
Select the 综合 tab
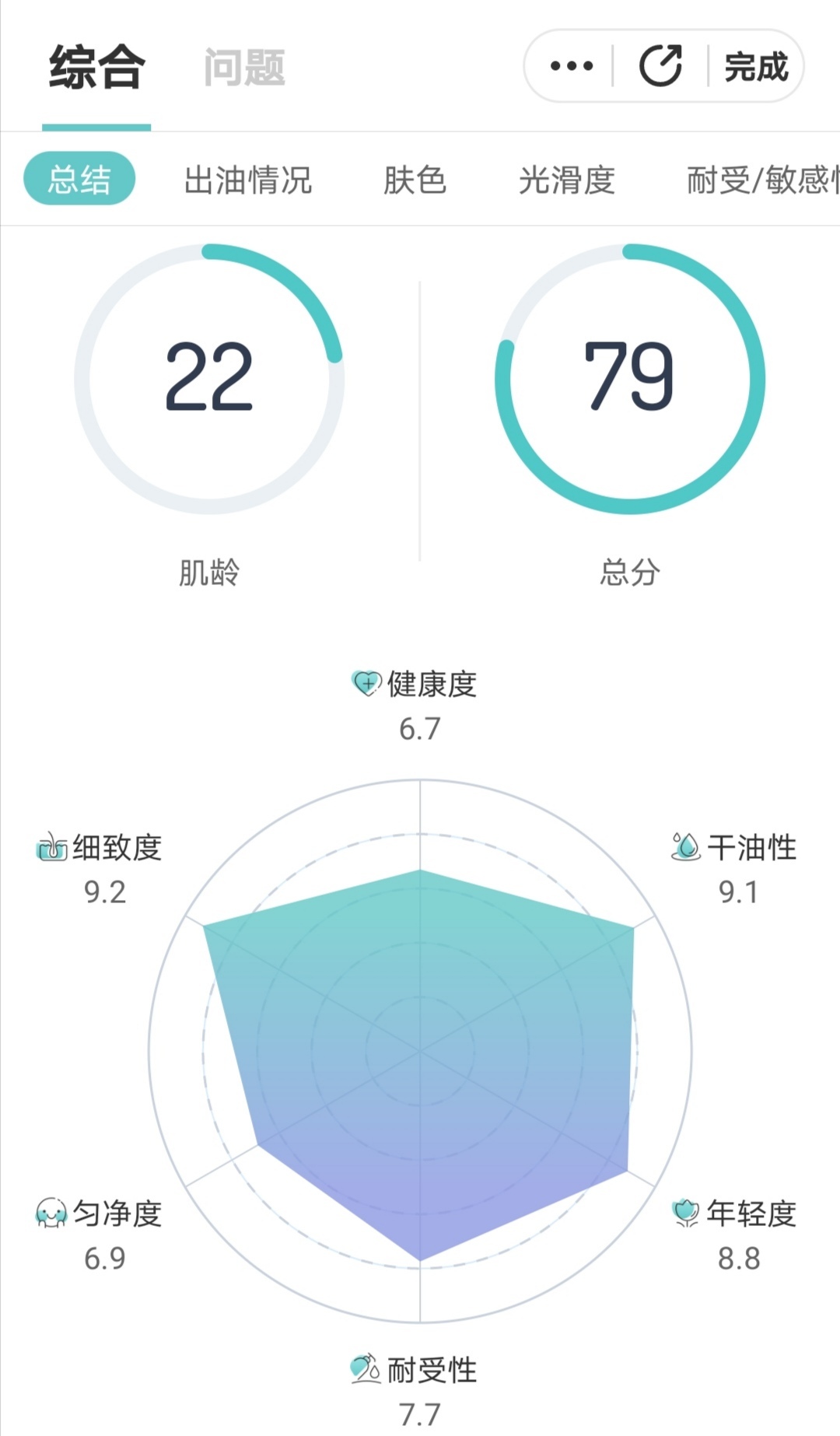point(96,68)
